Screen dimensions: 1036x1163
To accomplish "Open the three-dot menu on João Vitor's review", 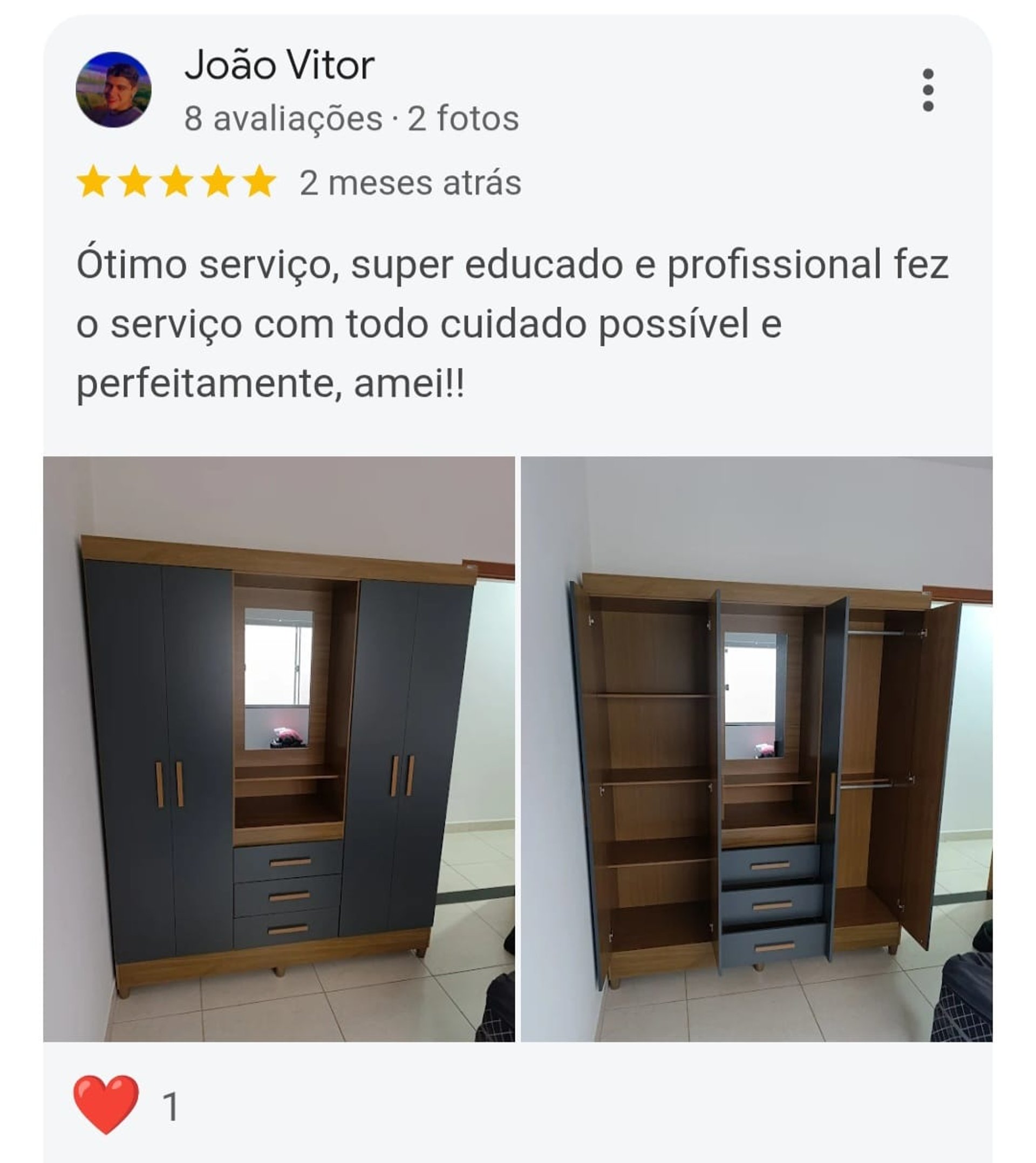I will tap(928, 91).
